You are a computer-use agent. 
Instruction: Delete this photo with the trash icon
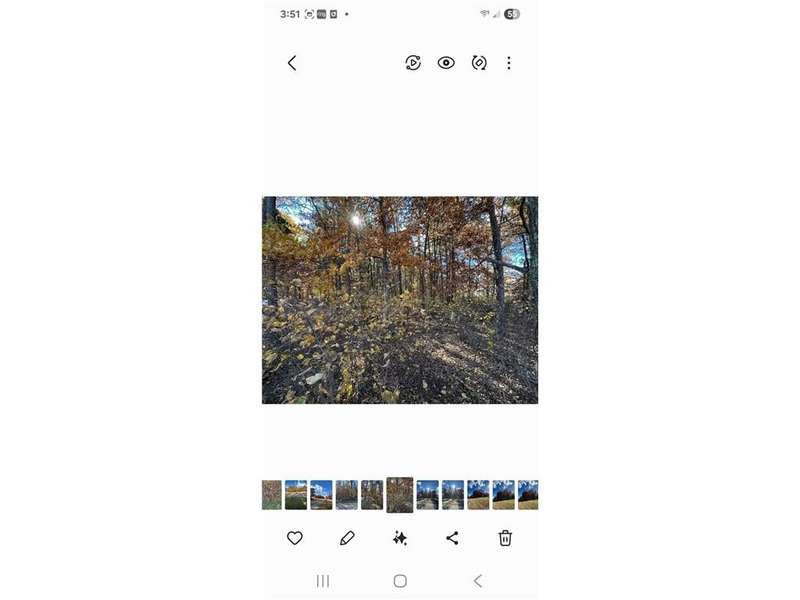pos(505,538)
